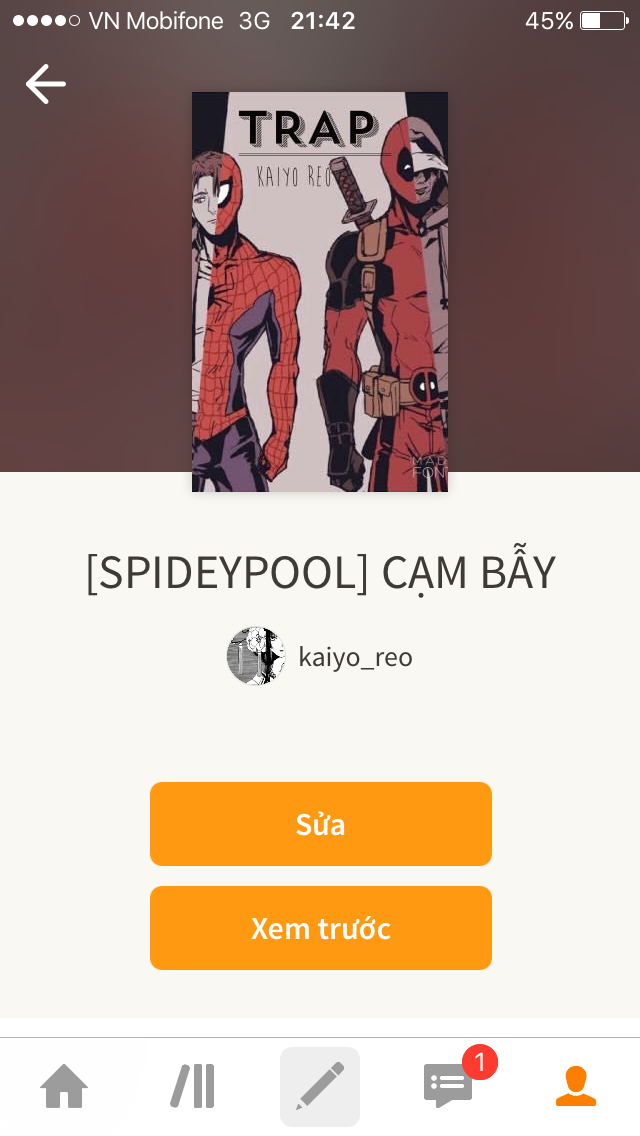Viewport: 640px width, 1136px height.
Task: Open the Library tab
Action: tap(193, 1087)
